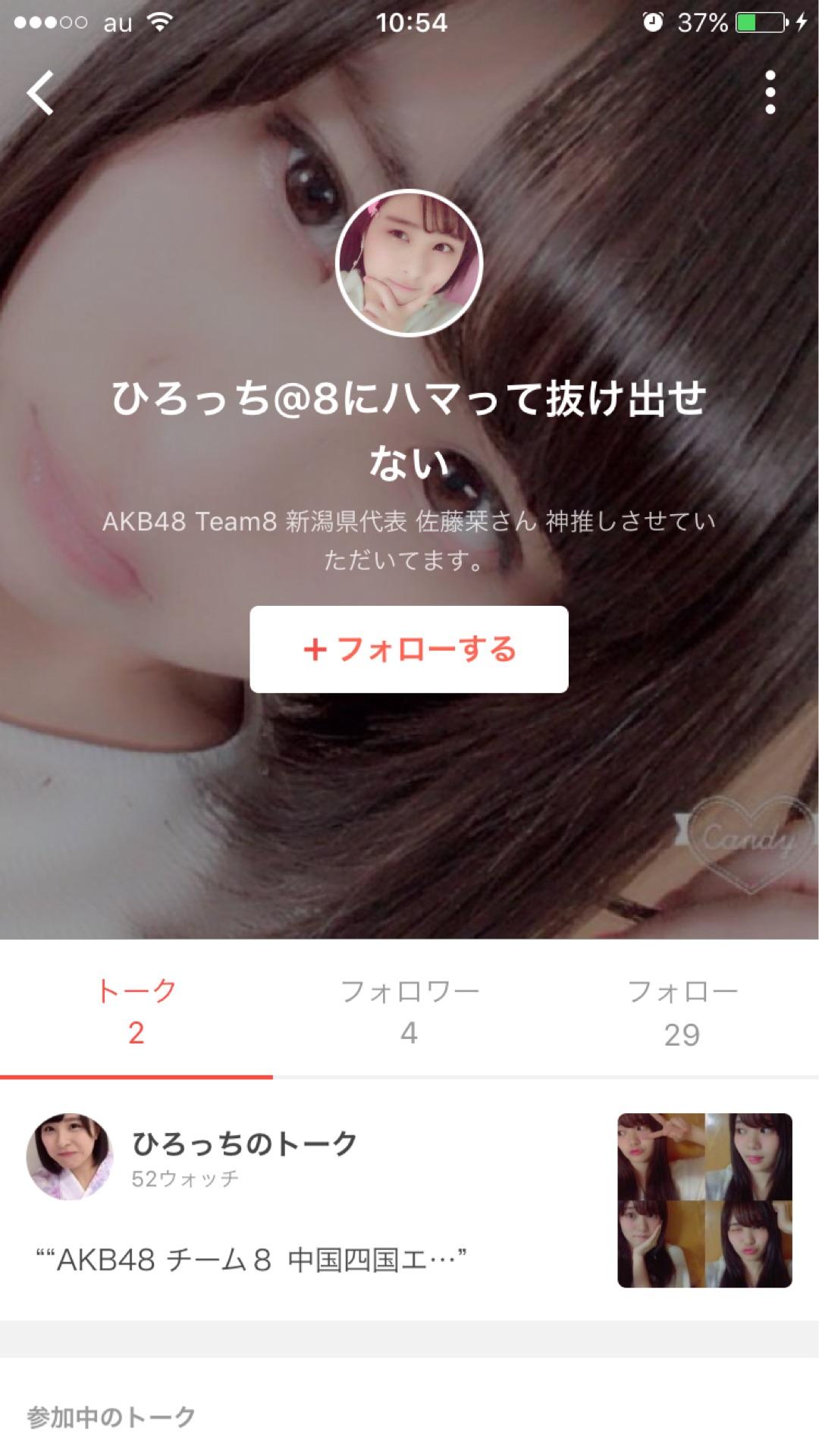The width and height of the screenshot is (819, 1456).
Task: Tap the circular profile avatar
Action: [409, 262]
